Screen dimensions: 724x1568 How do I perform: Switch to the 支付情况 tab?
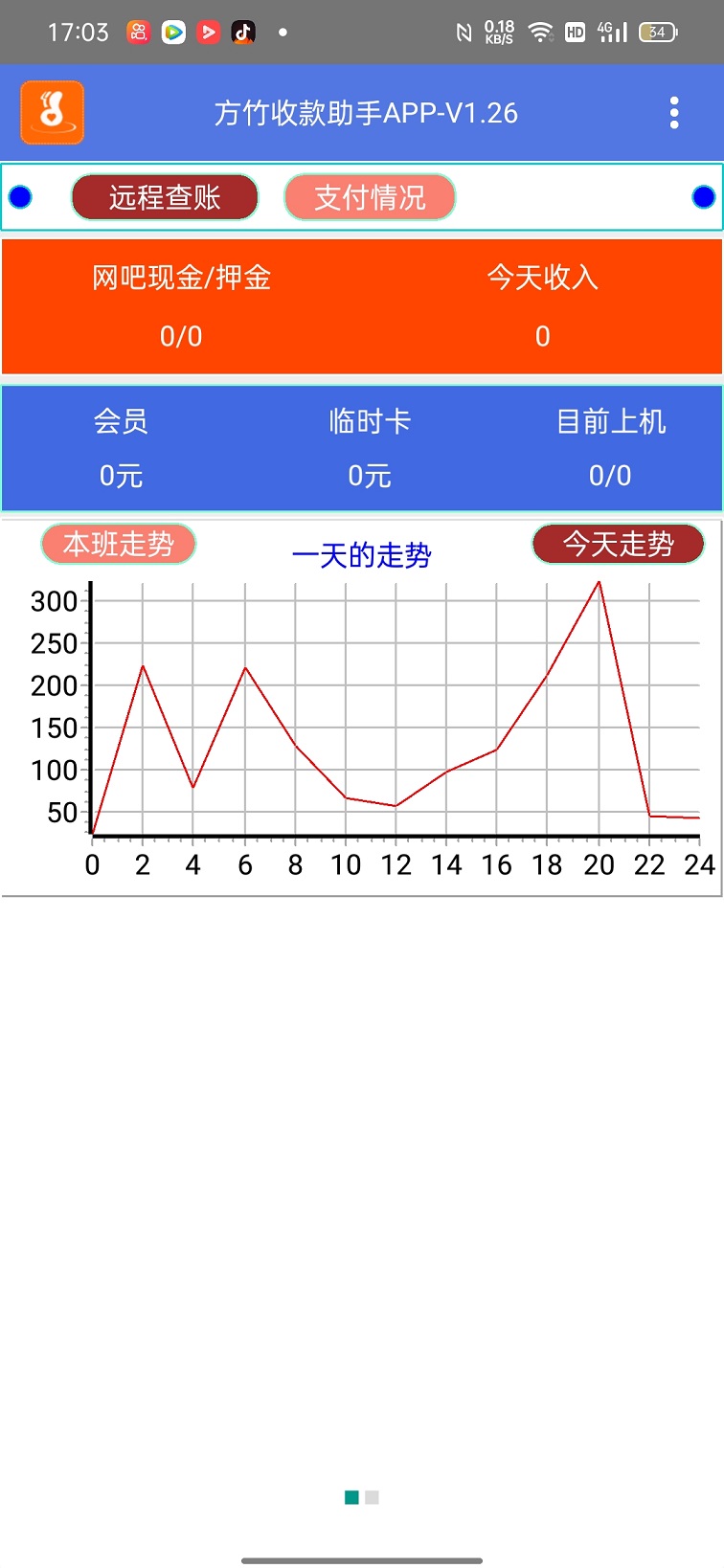coord(370,196)
